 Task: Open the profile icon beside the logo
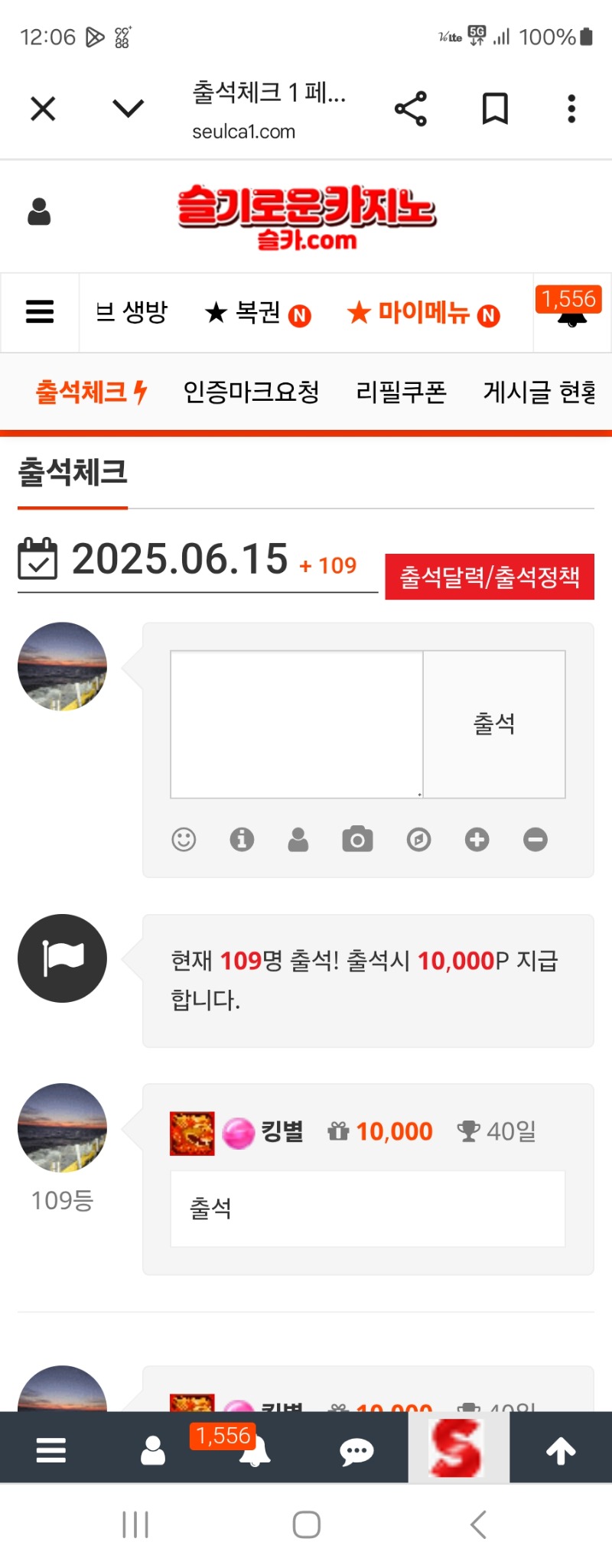pos(39,212)
